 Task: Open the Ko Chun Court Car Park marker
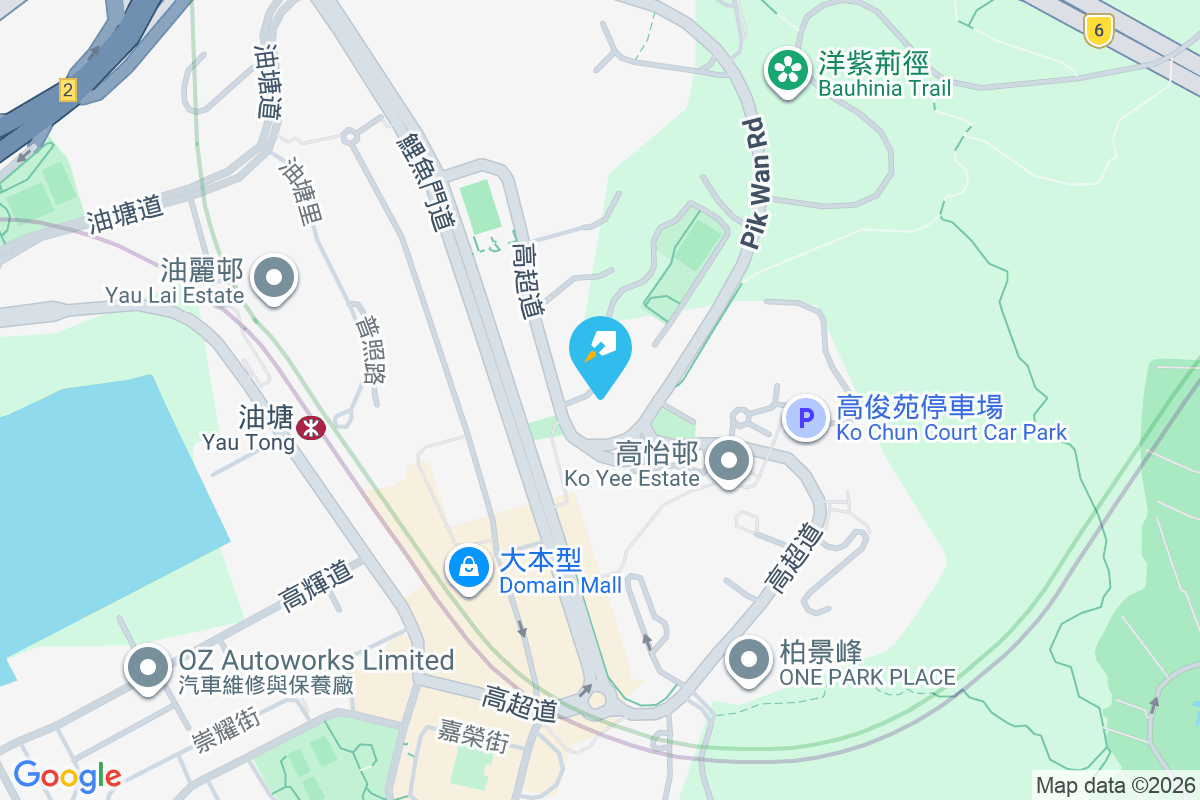point(805,417)
